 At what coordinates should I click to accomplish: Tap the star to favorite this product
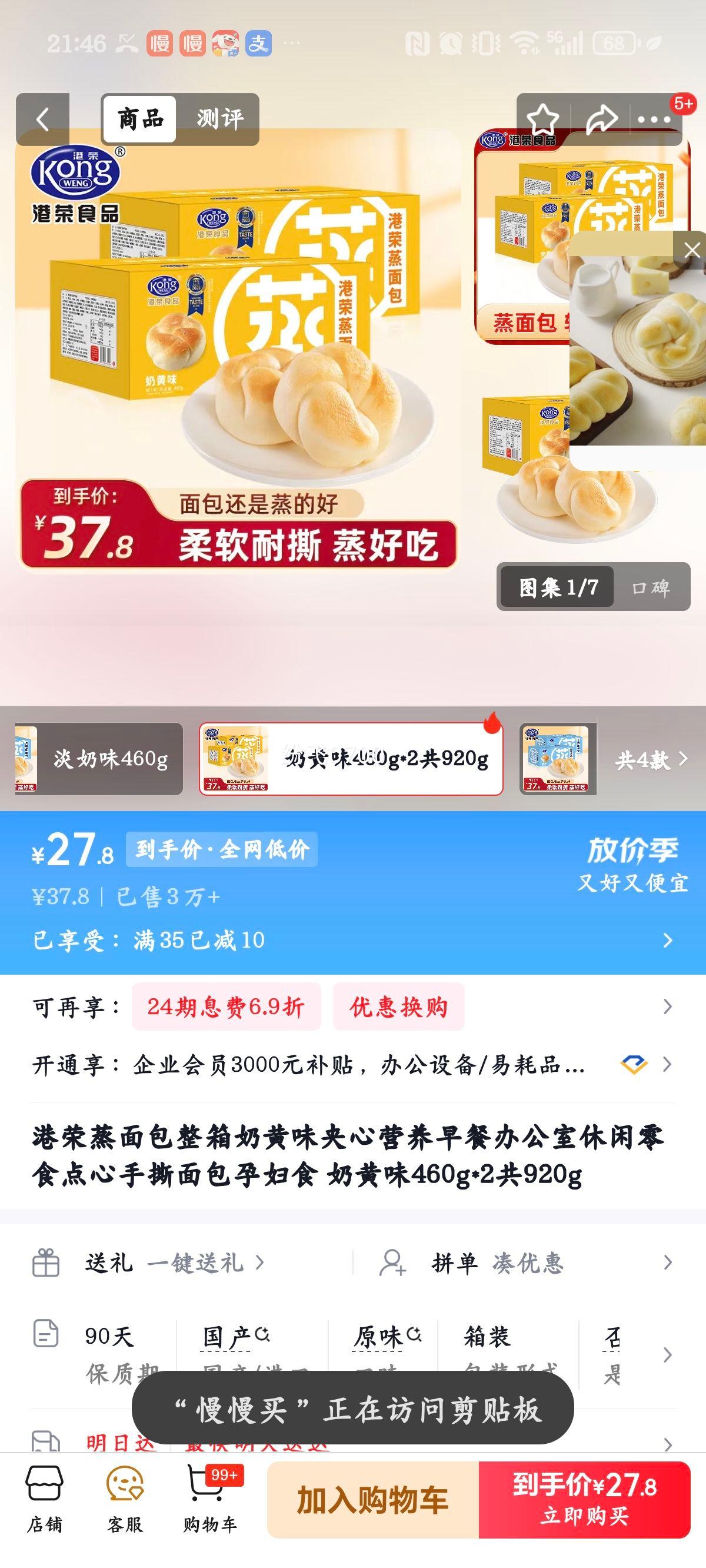click(x=544, y=119)
